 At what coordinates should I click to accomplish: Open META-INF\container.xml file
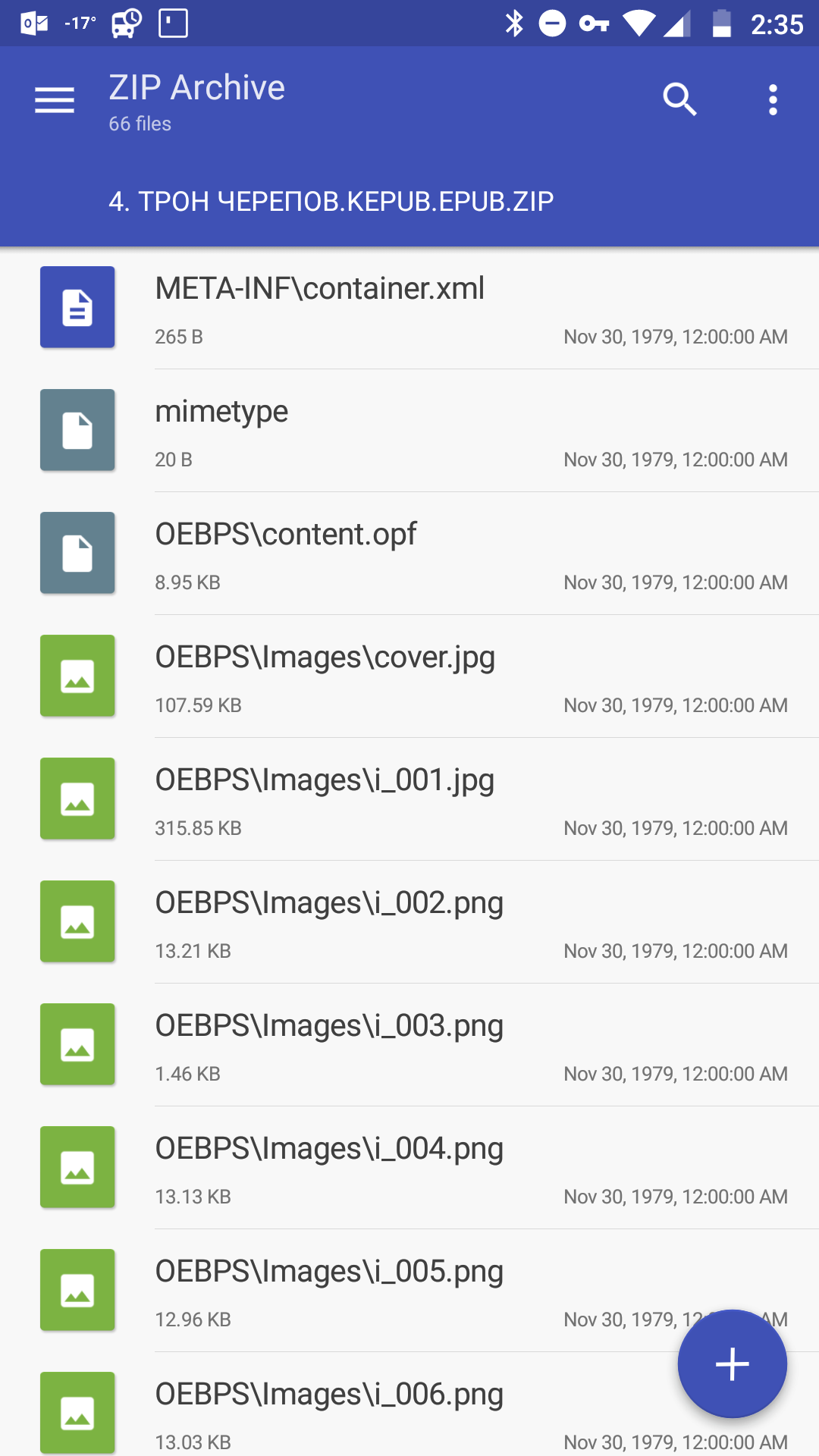click(x=409, y=308)
